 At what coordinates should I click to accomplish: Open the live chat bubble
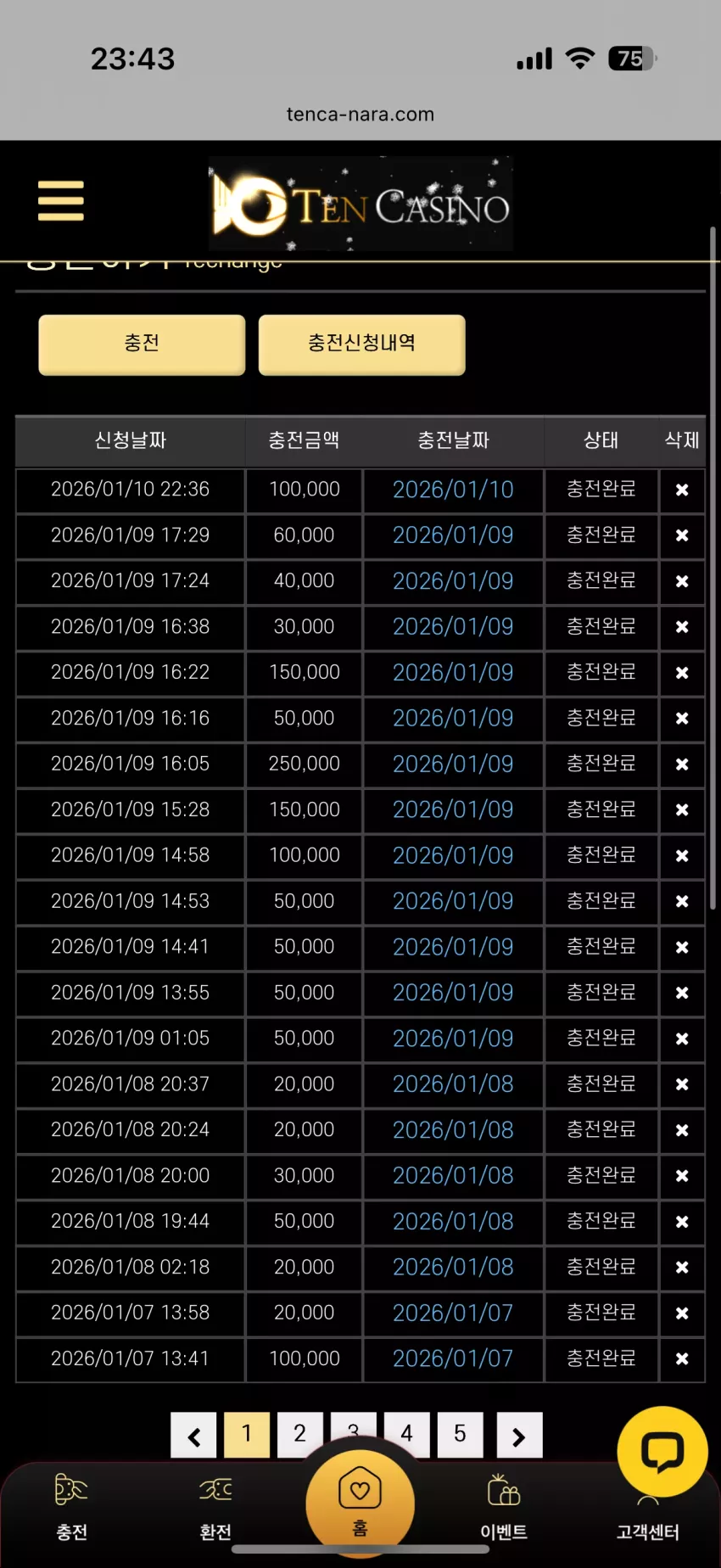click(662, 1451)
